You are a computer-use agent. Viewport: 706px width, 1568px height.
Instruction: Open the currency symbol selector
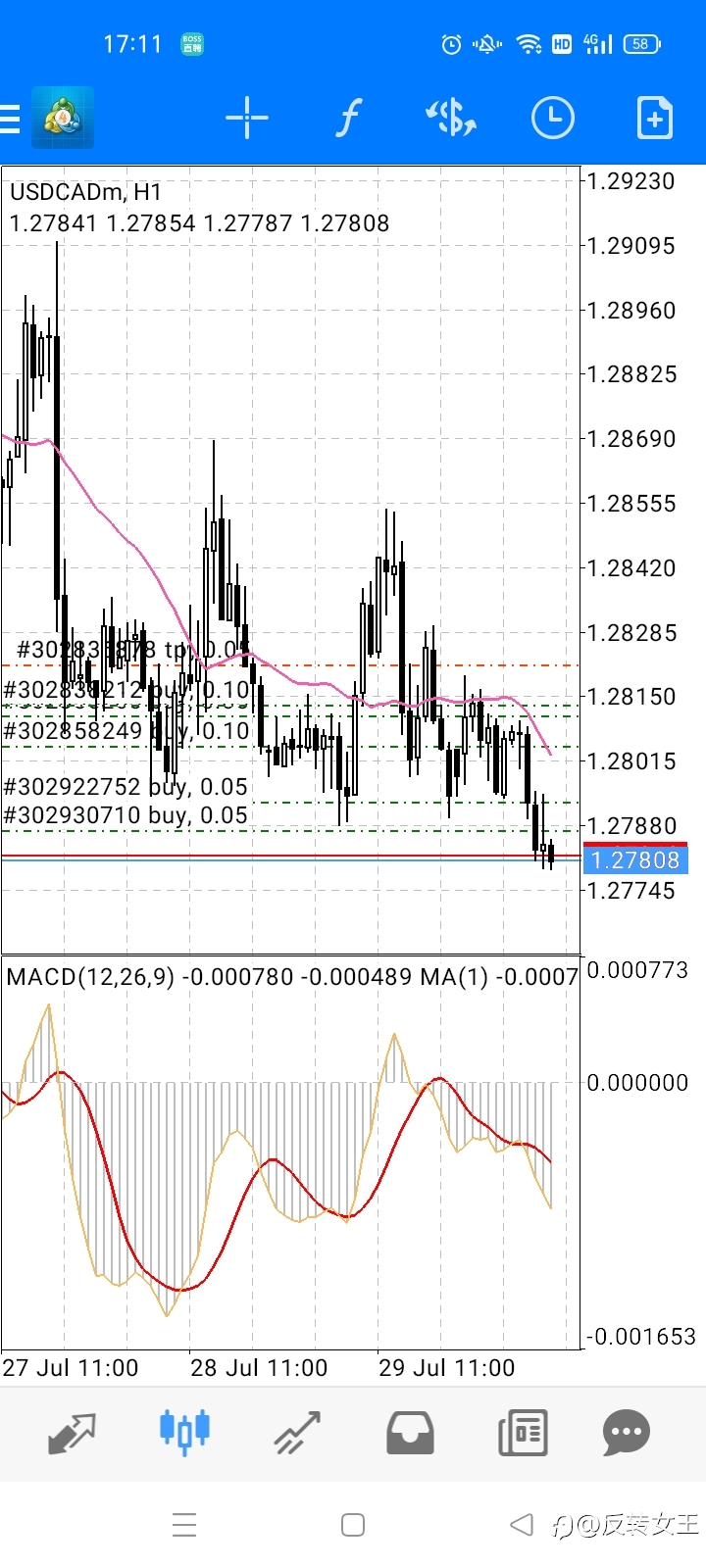[451, 119]
